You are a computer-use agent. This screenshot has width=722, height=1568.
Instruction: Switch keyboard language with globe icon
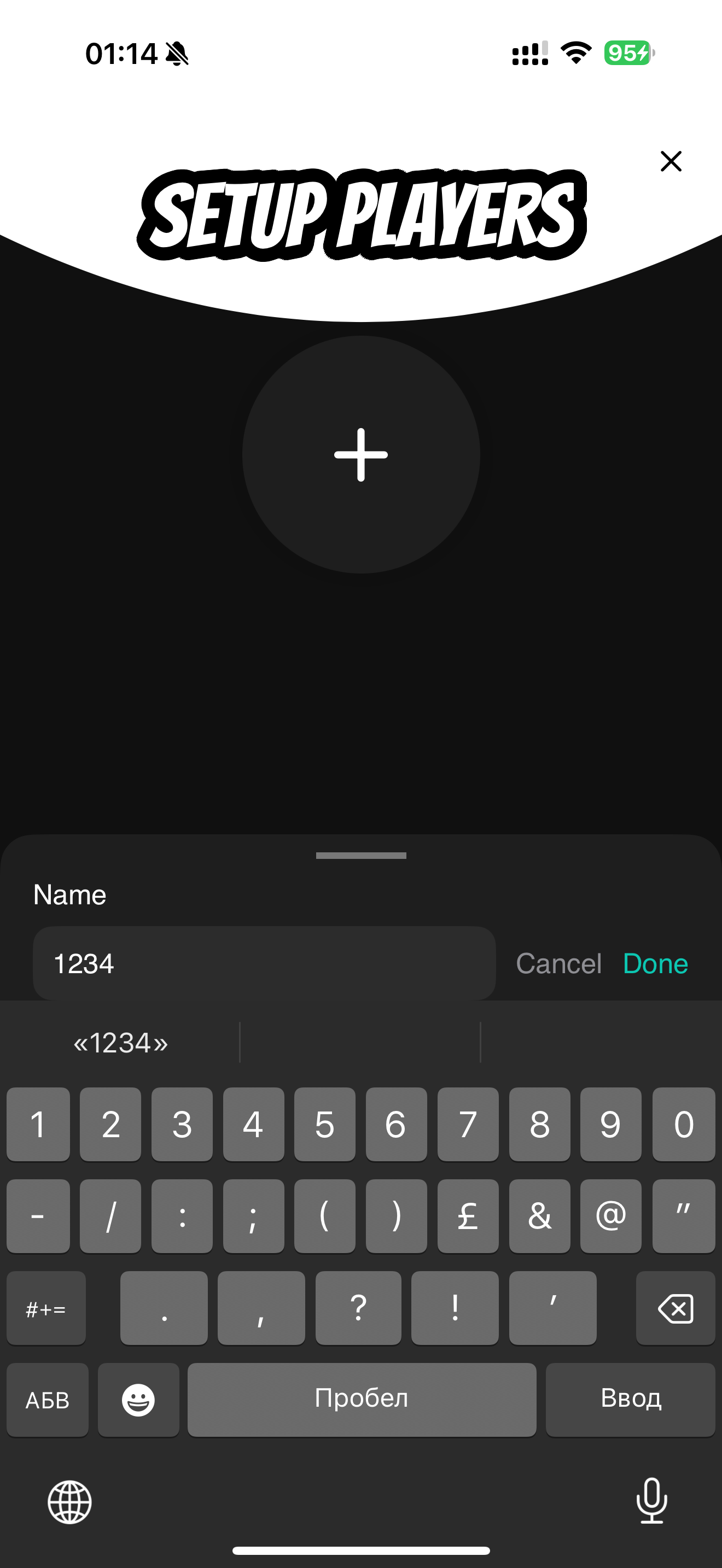(x=69, y=1502)
